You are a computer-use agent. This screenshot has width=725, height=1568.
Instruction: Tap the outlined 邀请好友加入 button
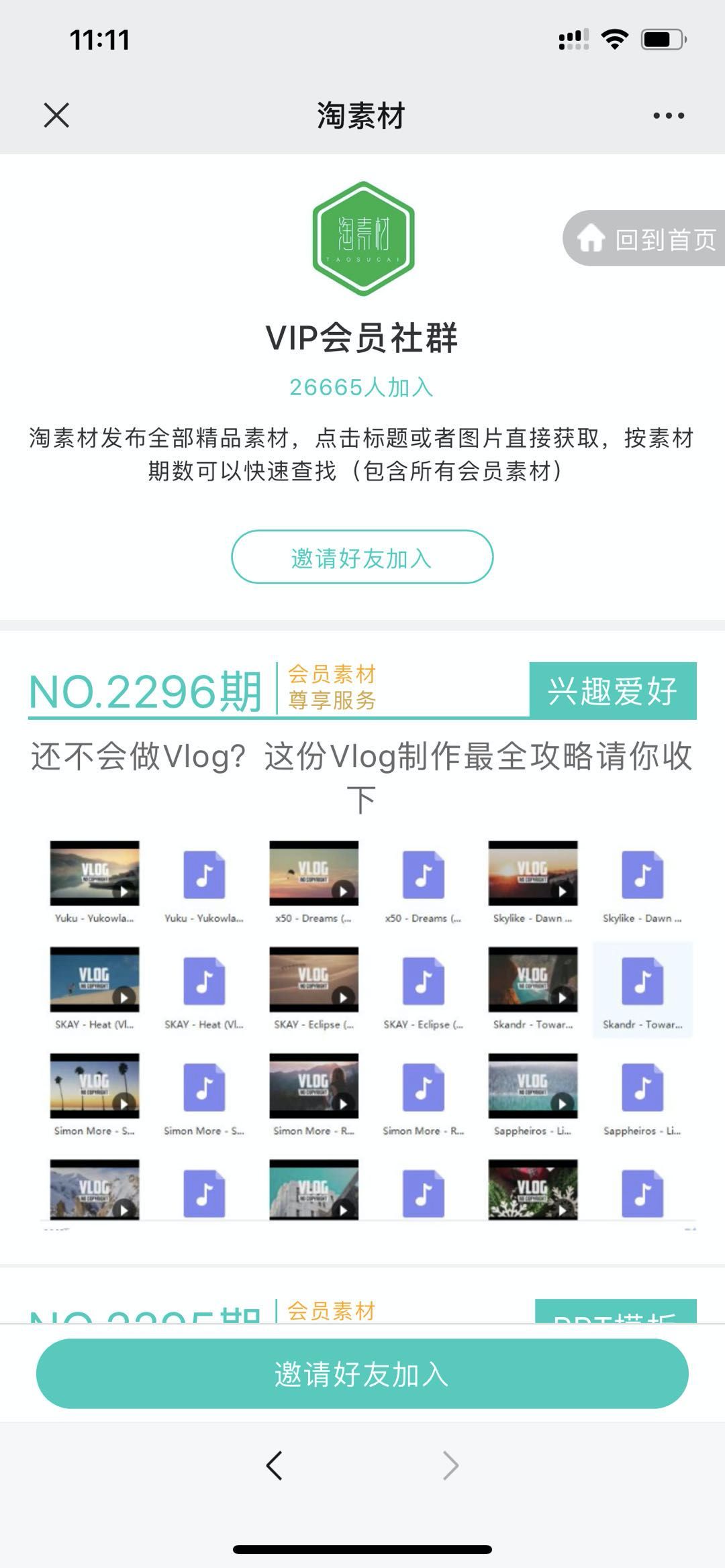click(x=362, y=557)
